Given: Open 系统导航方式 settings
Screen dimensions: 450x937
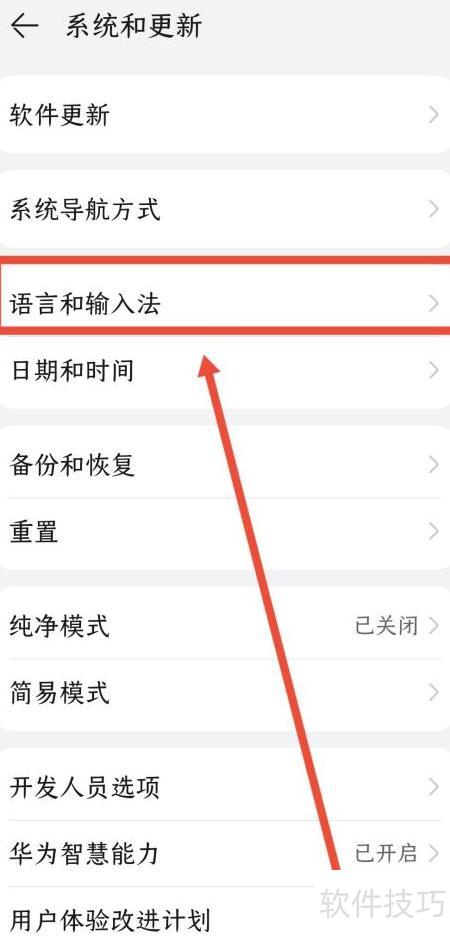Looking at the screenshot, I should [225, 209].
